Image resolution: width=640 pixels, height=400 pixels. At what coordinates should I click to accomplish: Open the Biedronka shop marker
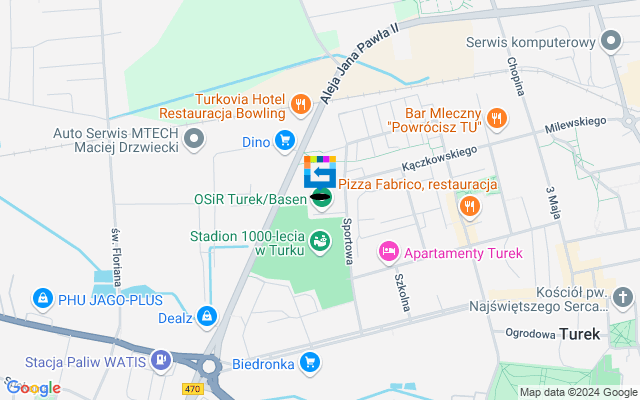point(310,364)
